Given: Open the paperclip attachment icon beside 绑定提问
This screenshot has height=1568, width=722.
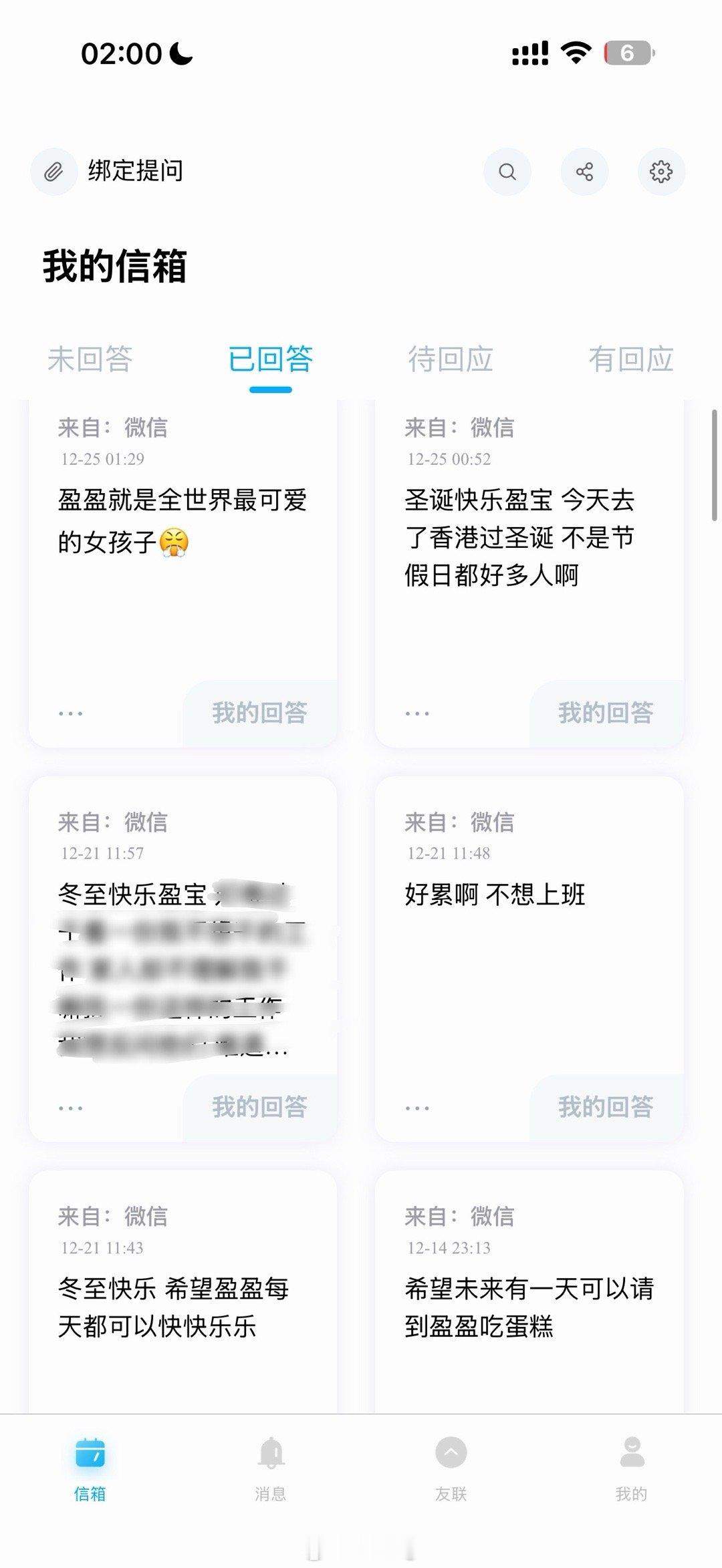Looking at the screenshot, I should point(53,171).
